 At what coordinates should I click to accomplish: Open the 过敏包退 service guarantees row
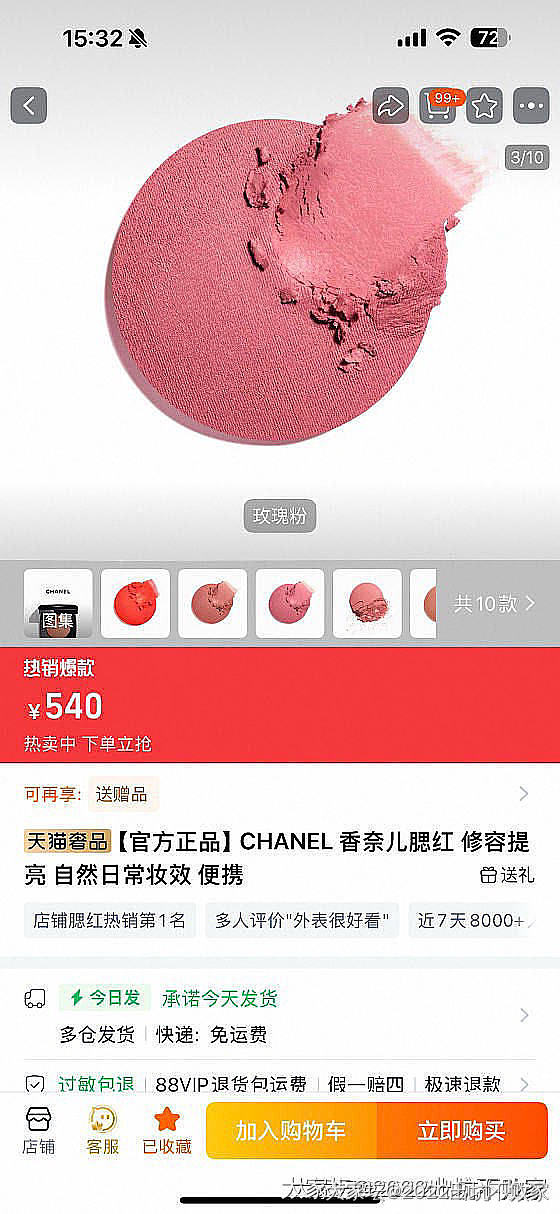point(280,1083)
